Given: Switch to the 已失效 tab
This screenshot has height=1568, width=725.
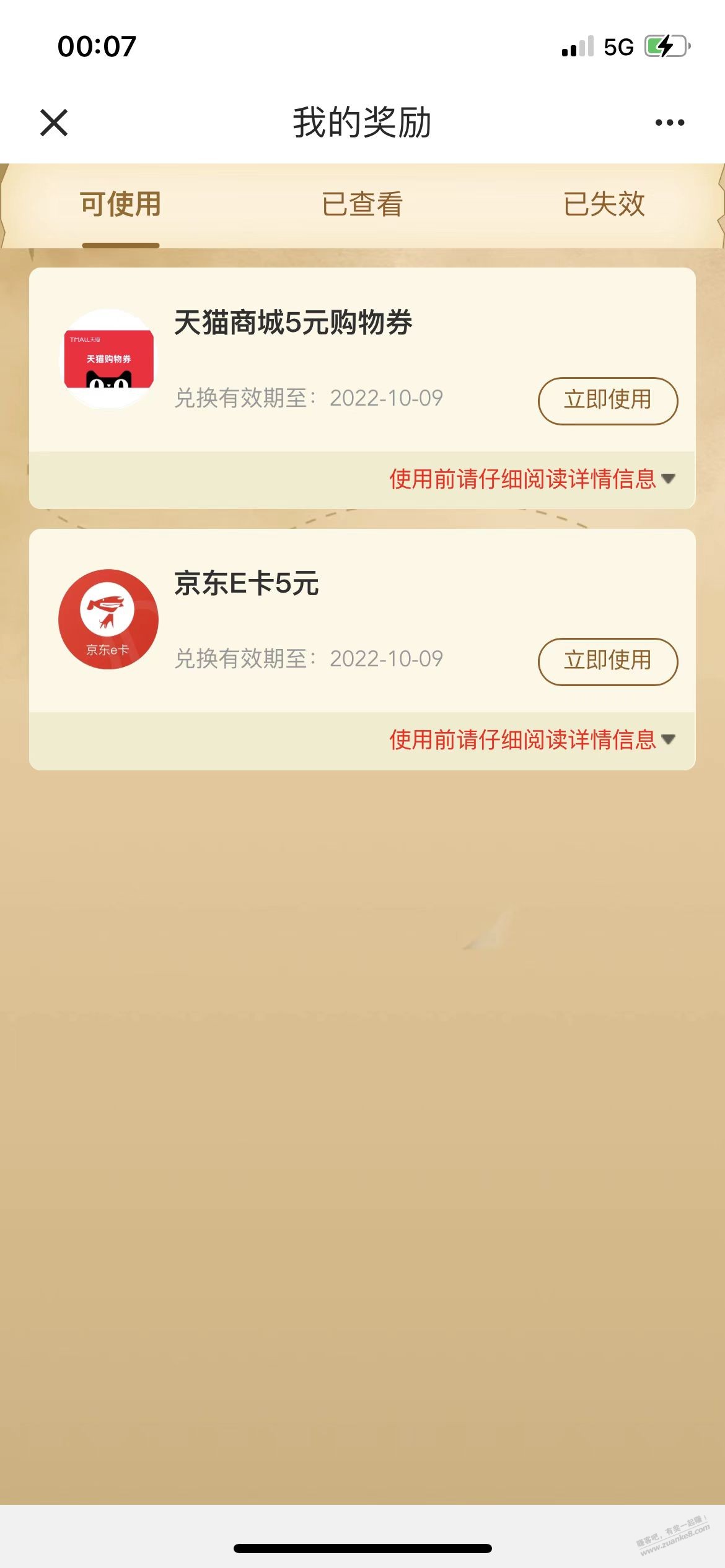Looking at the screenshot, I should pyautogui.click(x=604, y=204).
